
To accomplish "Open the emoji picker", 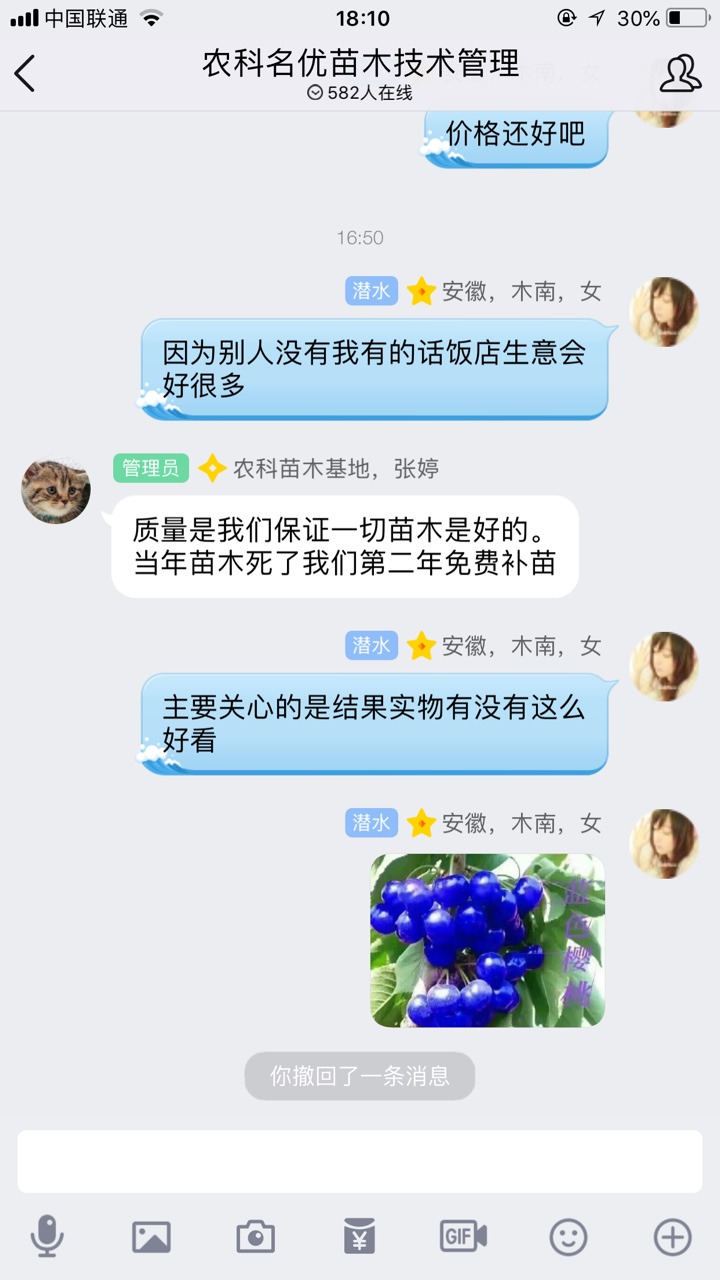I will point(568,1237).
